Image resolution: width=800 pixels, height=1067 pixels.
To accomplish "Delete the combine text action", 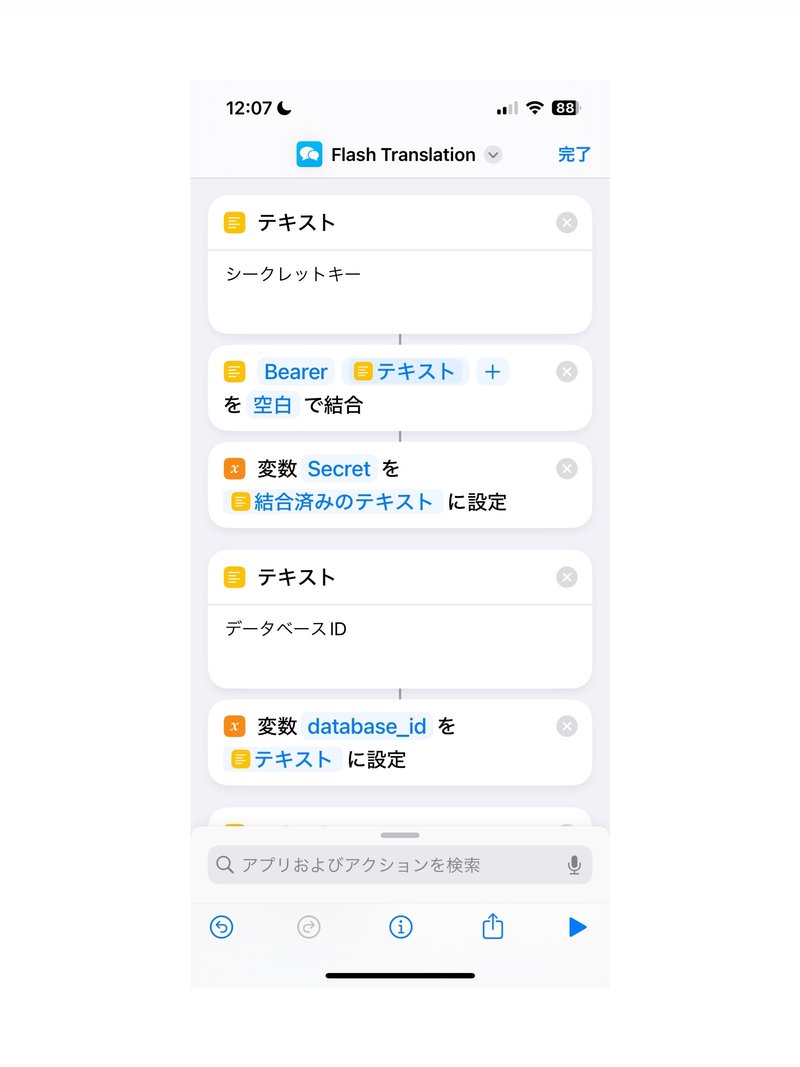I will [x=567, y=372].
